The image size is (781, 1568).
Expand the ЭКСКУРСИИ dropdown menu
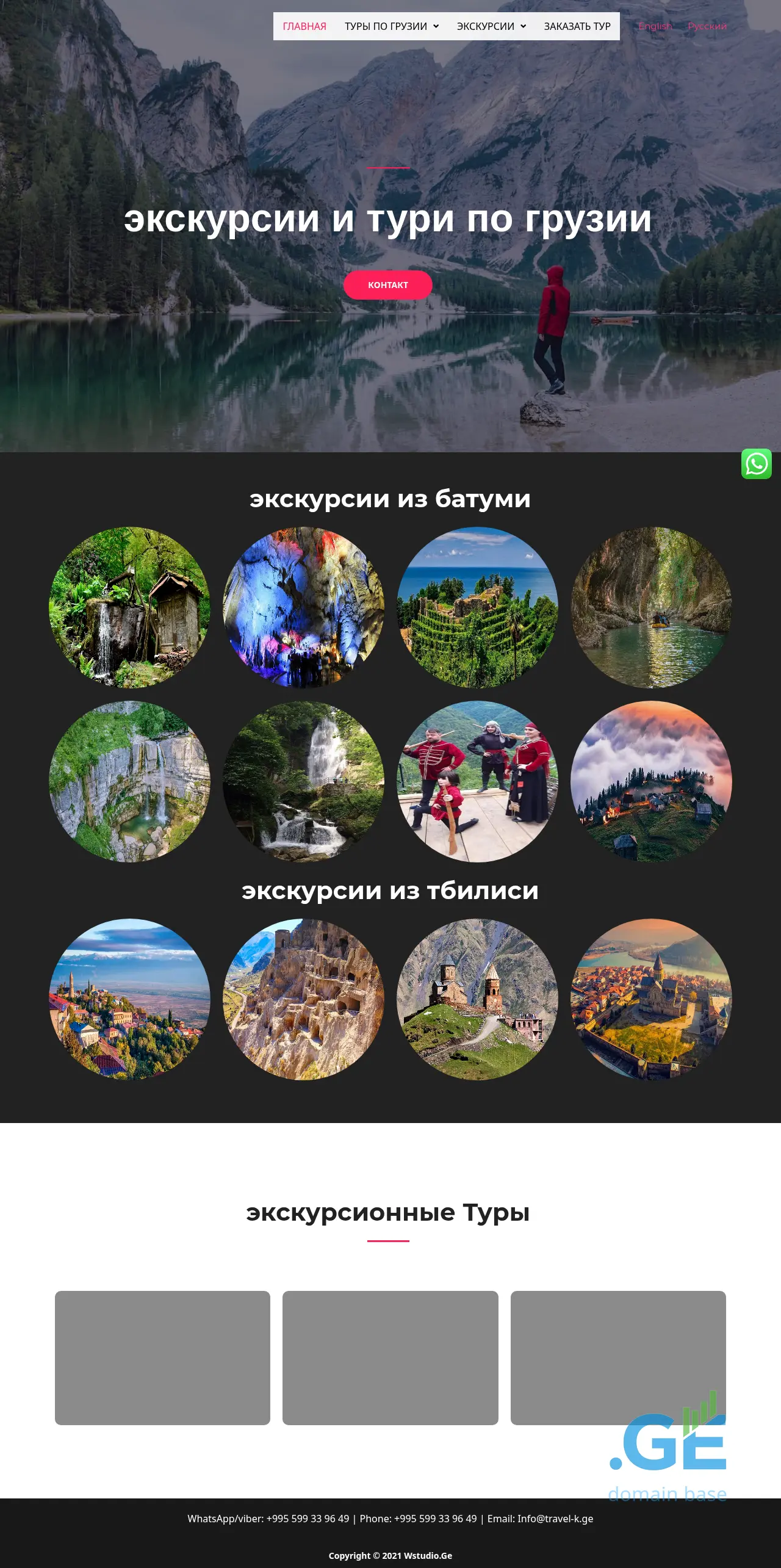click(491, 26)
